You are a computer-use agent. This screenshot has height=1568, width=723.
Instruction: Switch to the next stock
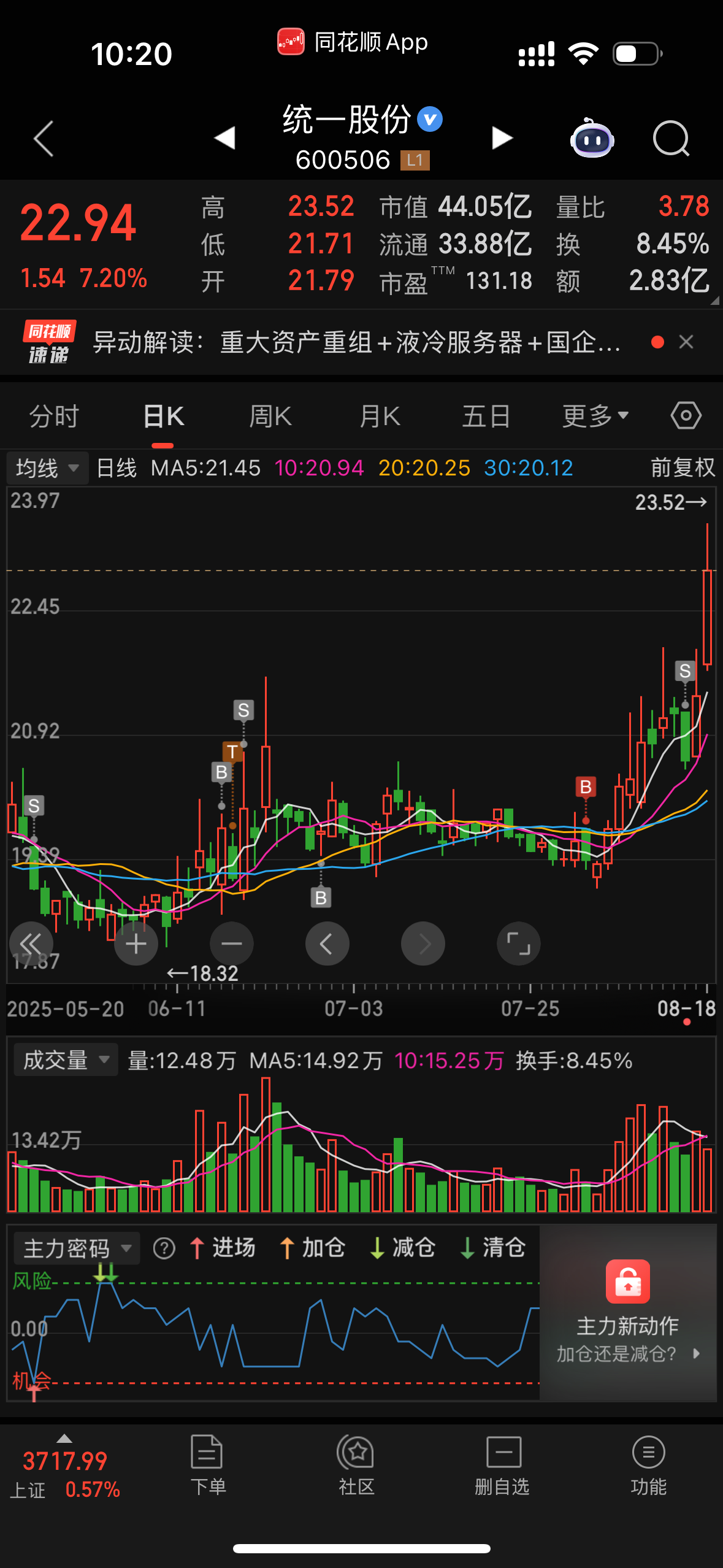click(x=502, y=138)
